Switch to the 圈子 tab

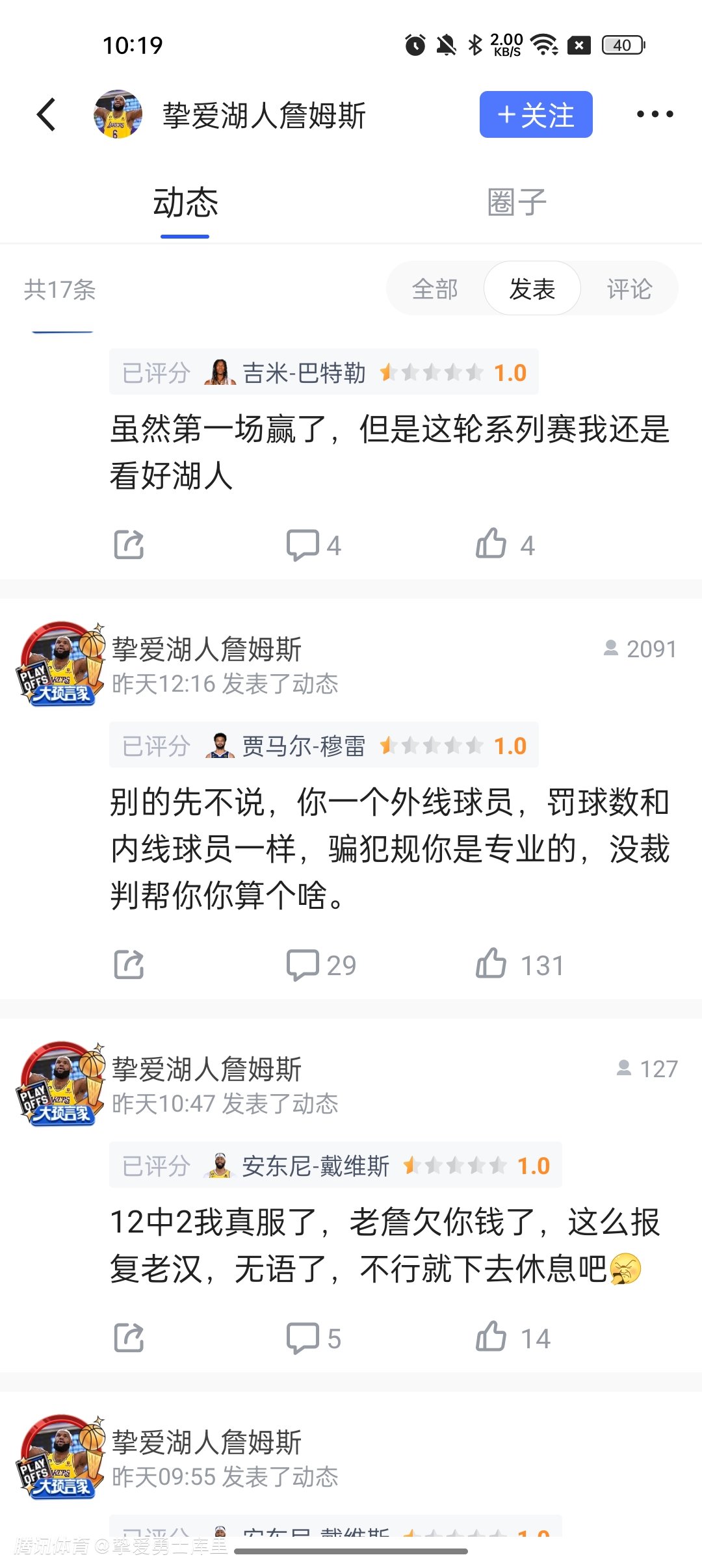517,202
